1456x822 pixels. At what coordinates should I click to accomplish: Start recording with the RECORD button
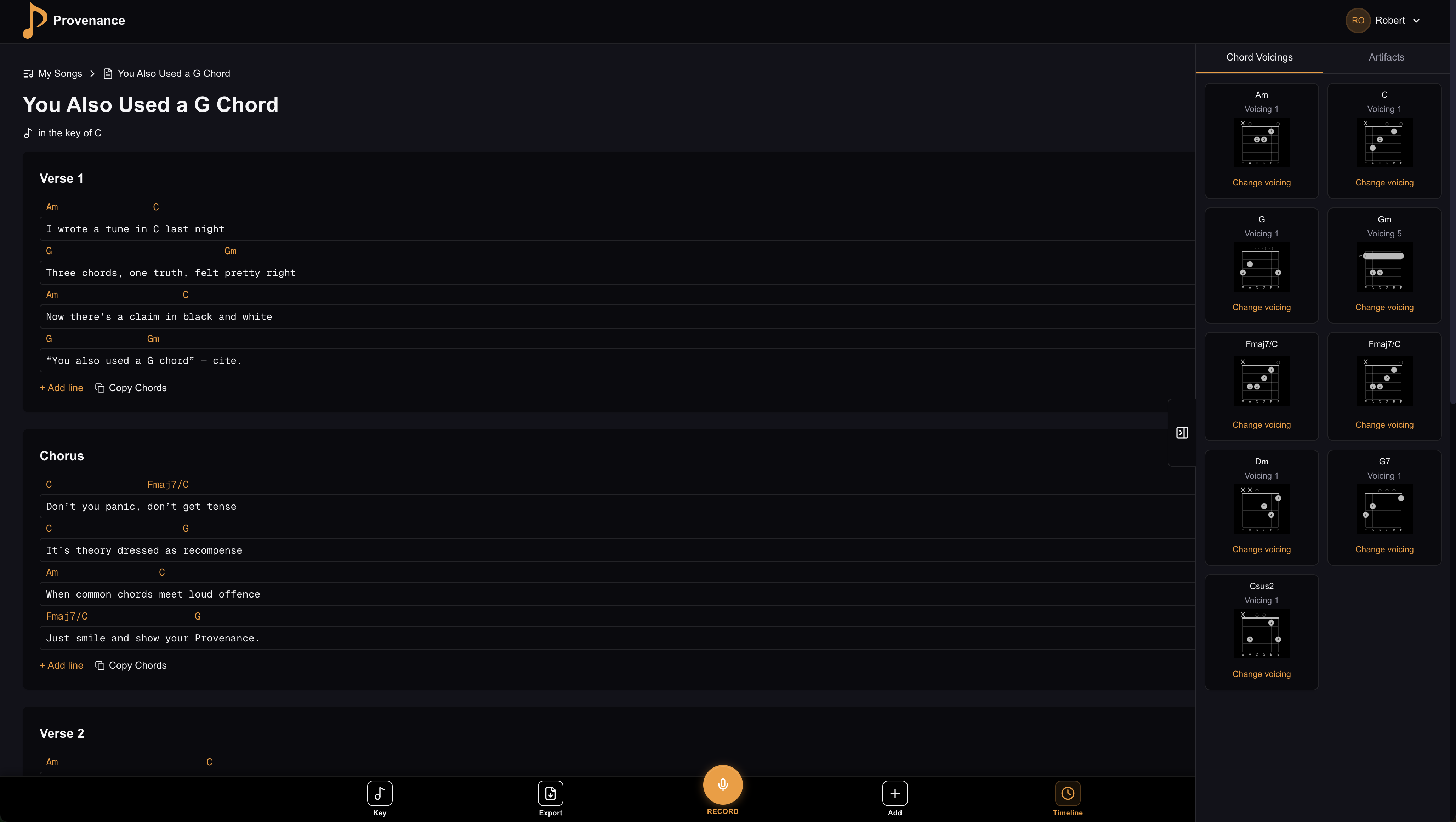[722, 785]
